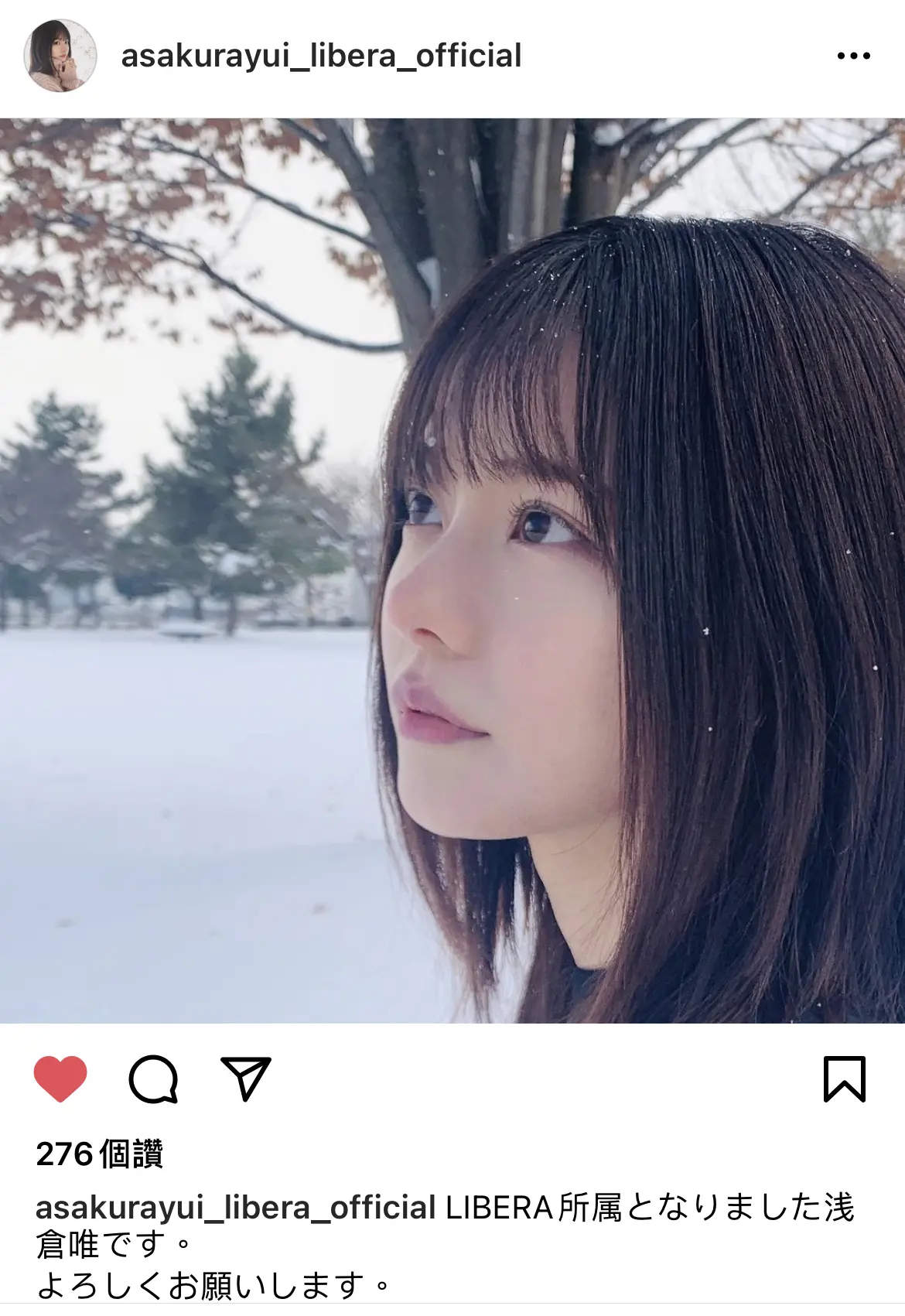
Task: Open asakurayui_libera_official profile picture
Action: click(60, 56)
